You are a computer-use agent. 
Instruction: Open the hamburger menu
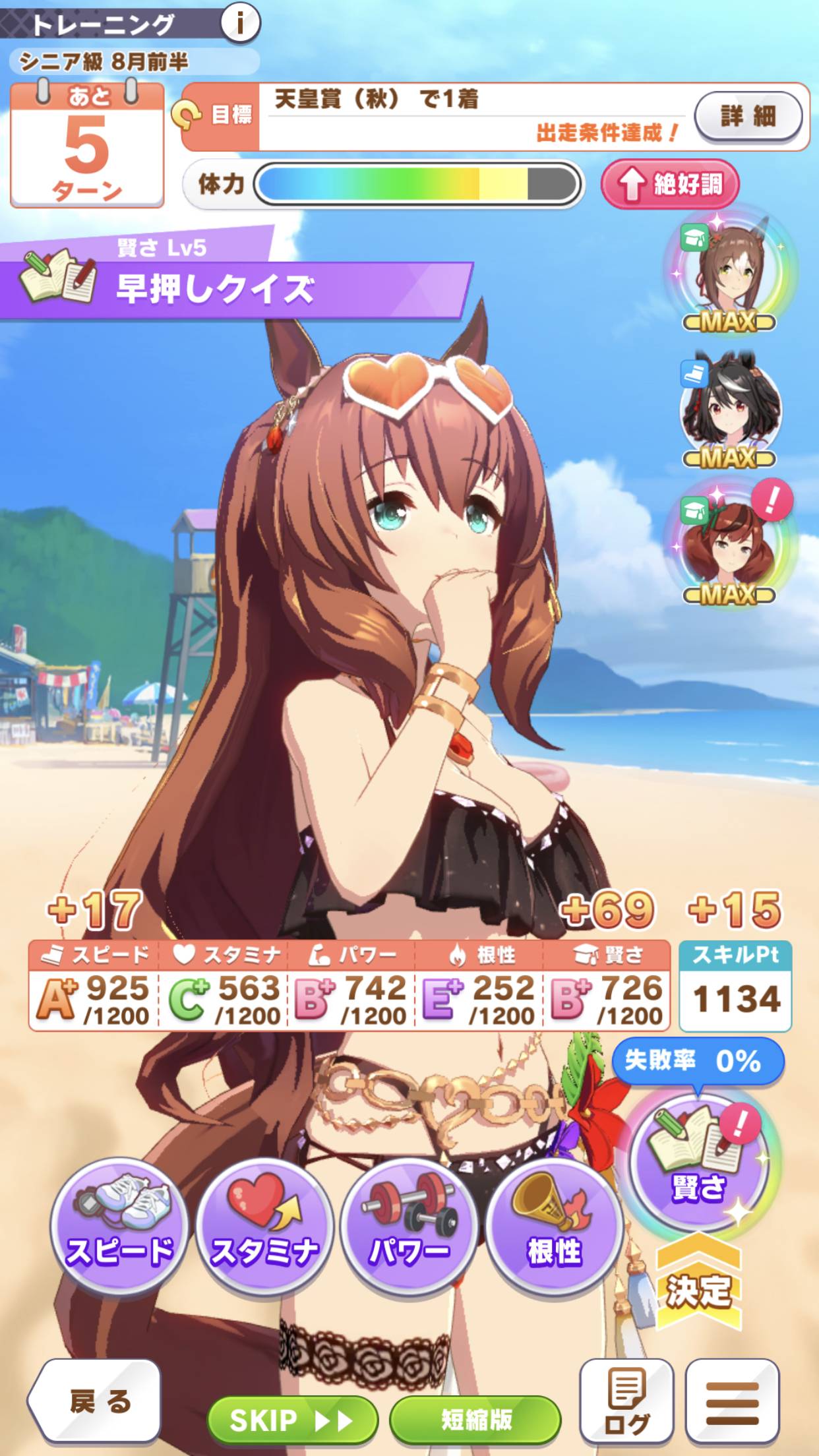732,1402
